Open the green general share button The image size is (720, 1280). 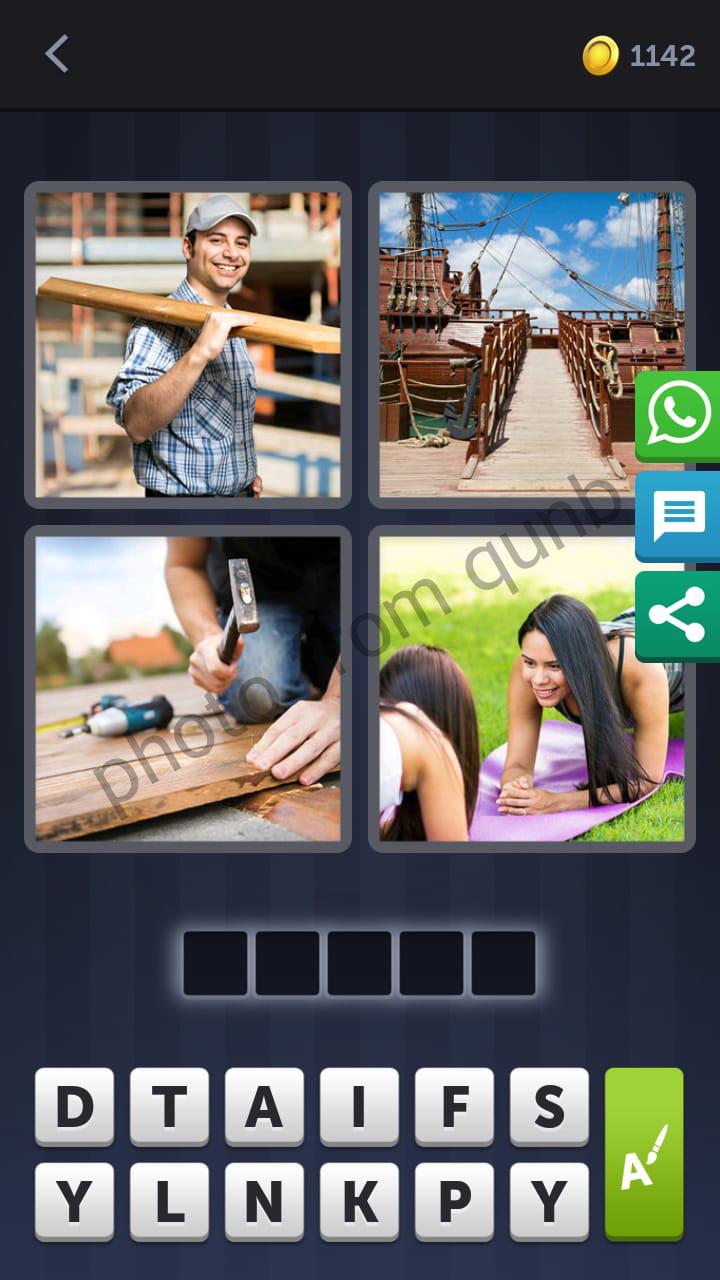(x=679, y=615)
